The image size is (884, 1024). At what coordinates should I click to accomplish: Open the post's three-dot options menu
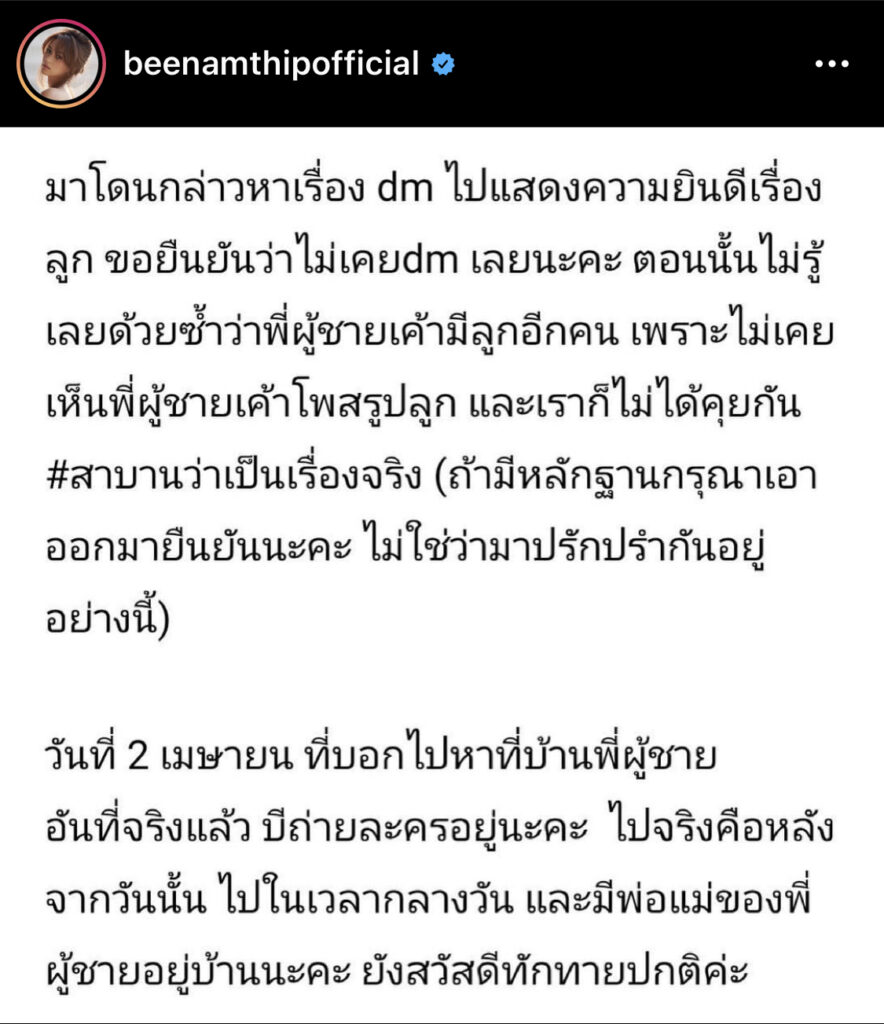click(831, 64)
